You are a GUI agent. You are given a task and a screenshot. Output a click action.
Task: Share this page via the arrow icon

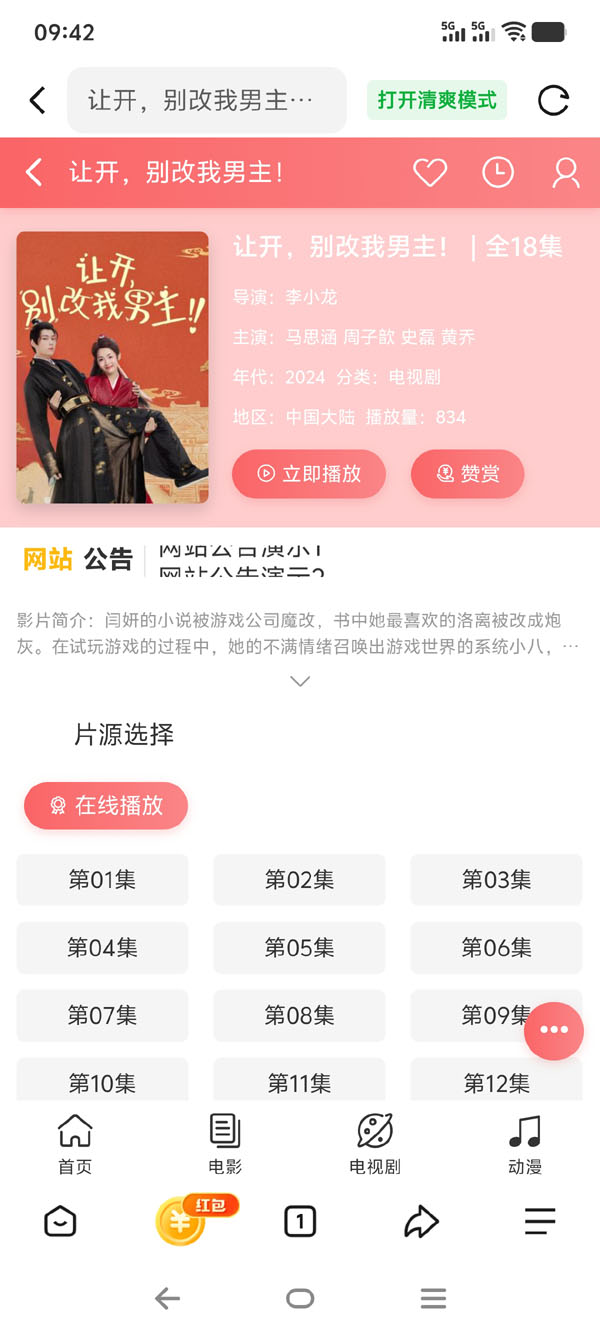pyautogui.click(x=421, y=1221)
